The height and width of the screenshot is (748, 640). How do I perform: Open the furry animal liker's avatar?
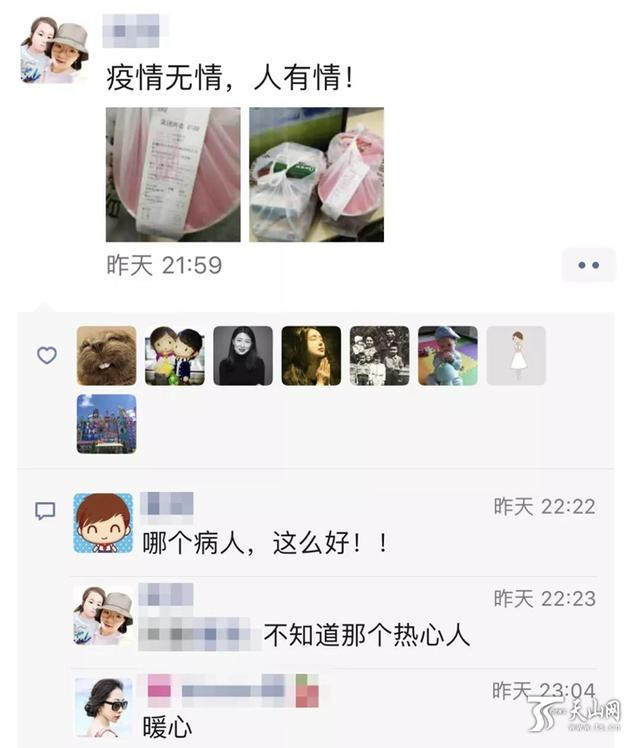pyautogui.click(x=106, y=355)
